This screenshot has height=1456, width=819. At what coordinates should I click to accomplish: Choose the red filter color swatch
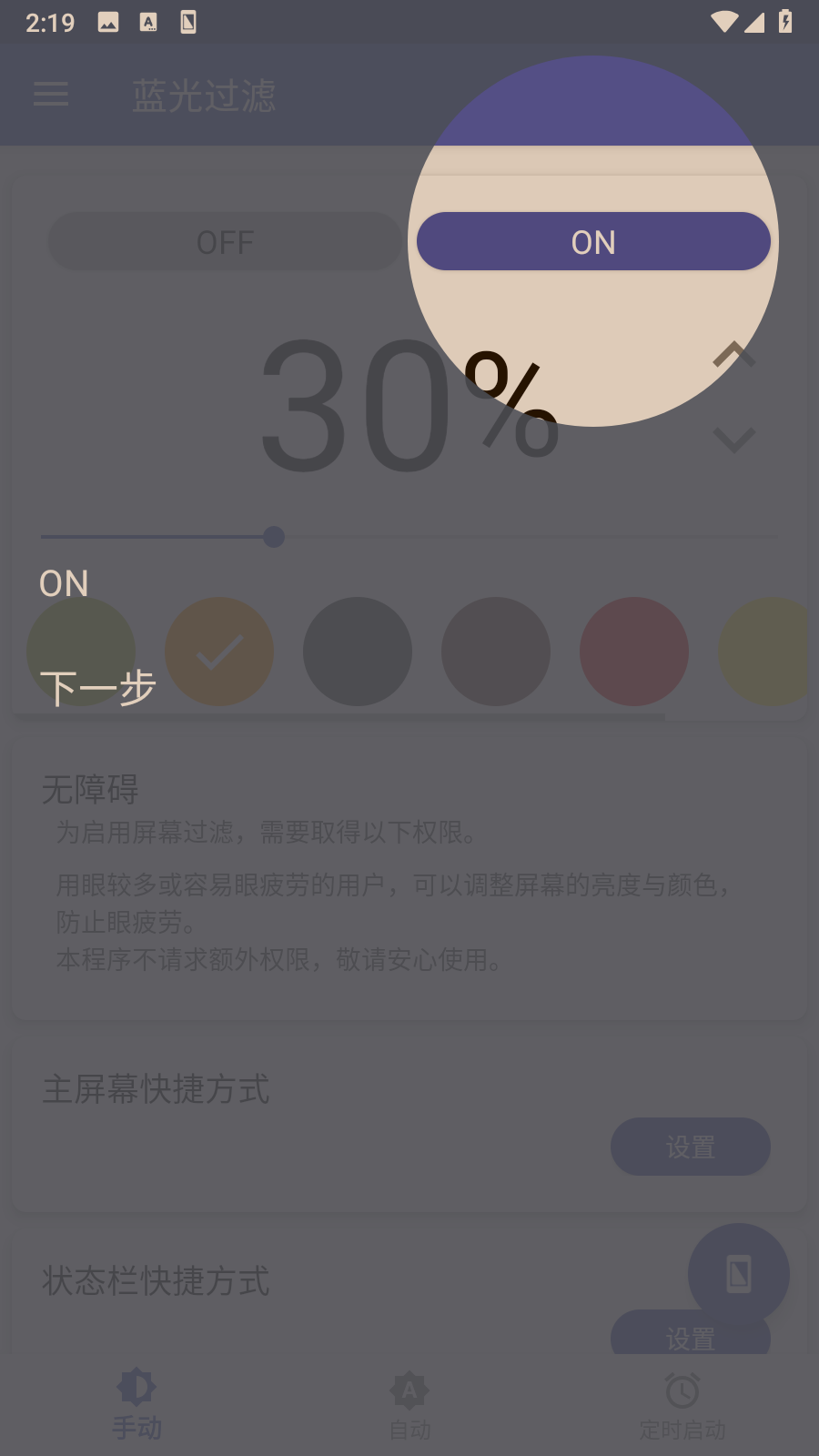click(x=634, y=652)
